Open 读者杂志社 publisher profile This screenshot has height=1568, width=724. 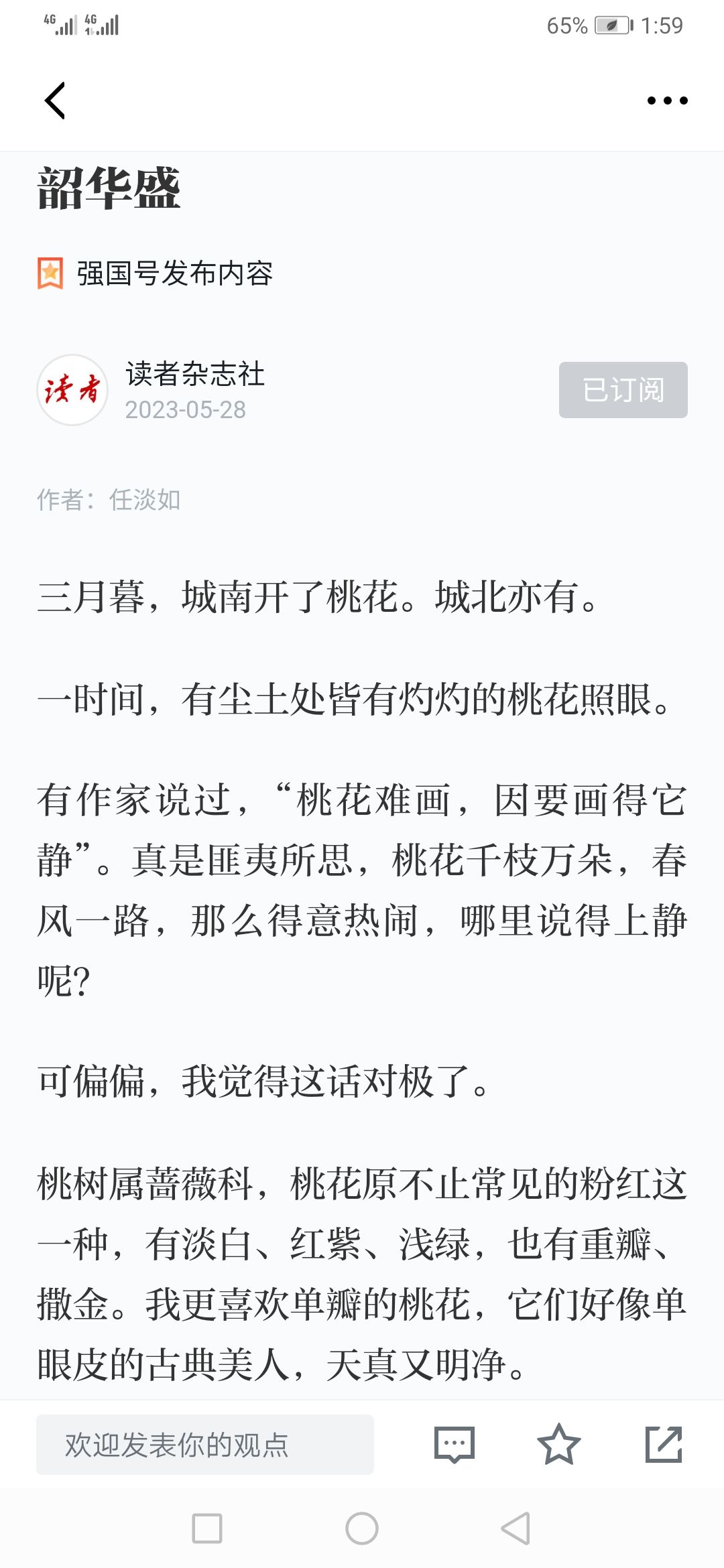[x=195, y=374]
